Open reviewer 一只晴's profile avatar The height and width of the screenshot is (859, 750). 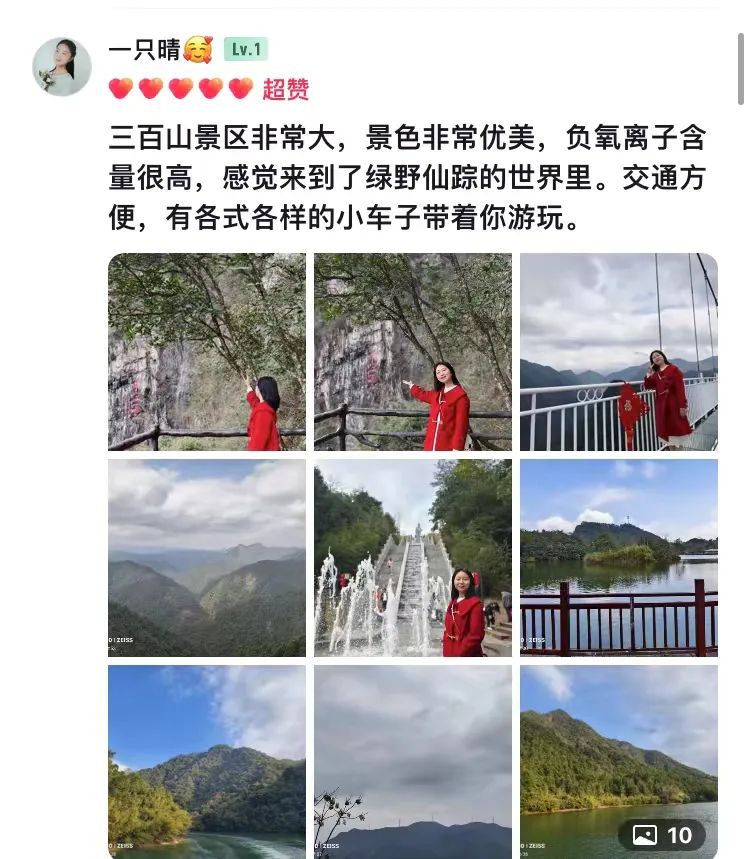tap(62, 67)
